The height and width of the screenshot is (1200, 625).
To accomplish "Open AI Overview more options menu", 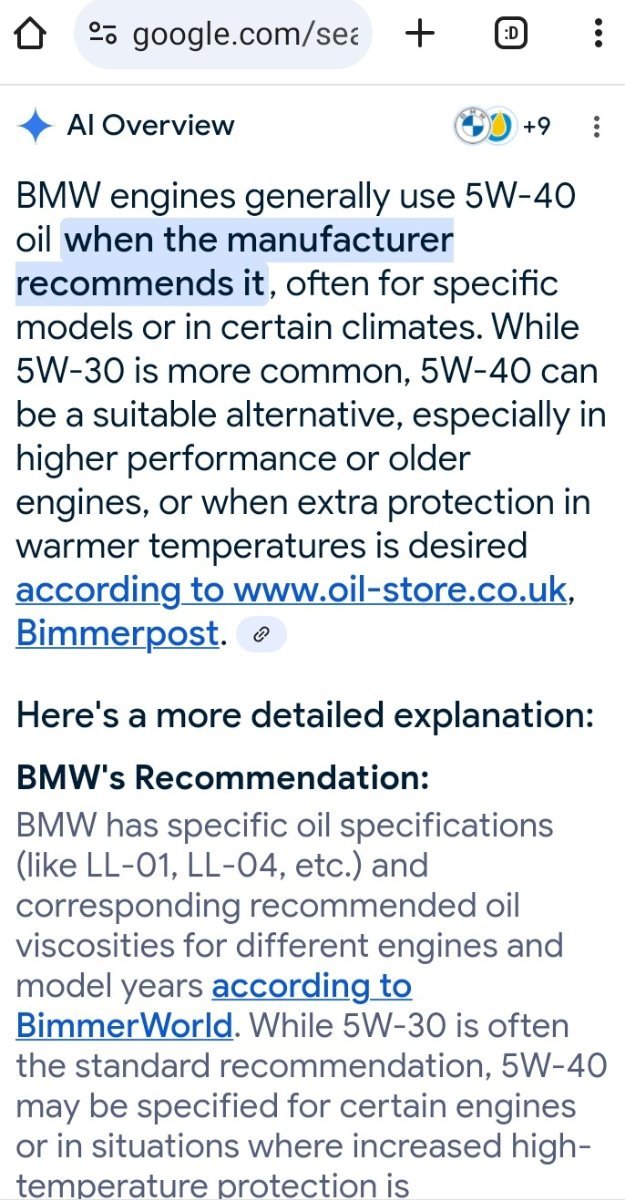I will click(596, 127).
